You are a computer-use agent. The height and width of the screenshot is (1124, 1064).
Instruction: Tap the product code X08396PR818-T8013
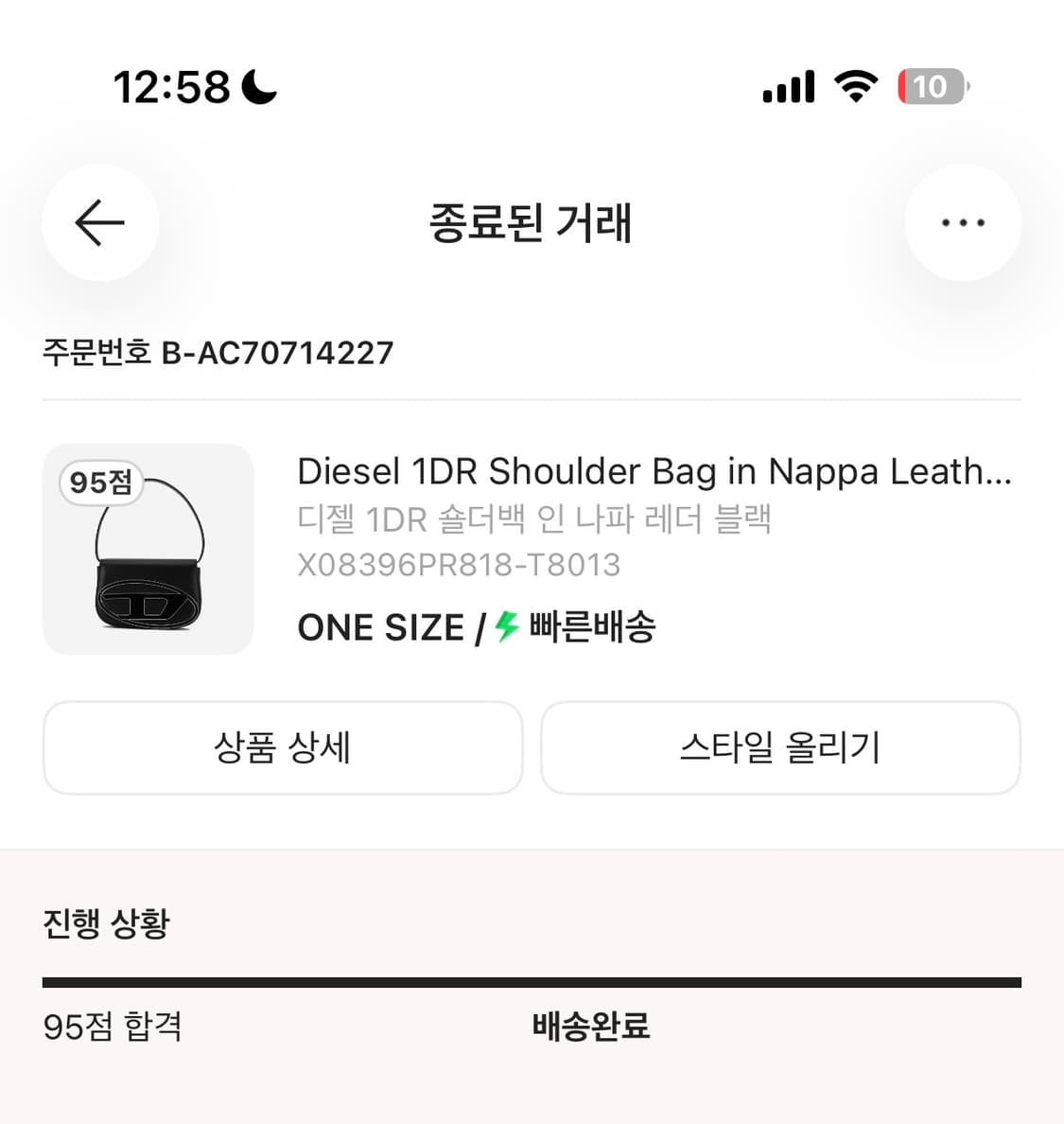pyautogui.click(x=459, y=565)
